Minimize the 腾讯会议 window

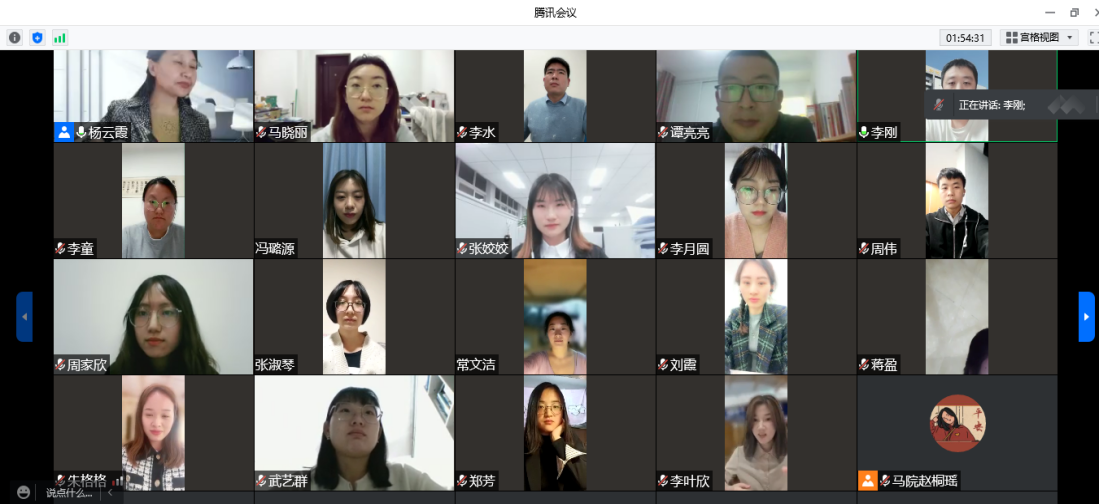[1050, 13]
